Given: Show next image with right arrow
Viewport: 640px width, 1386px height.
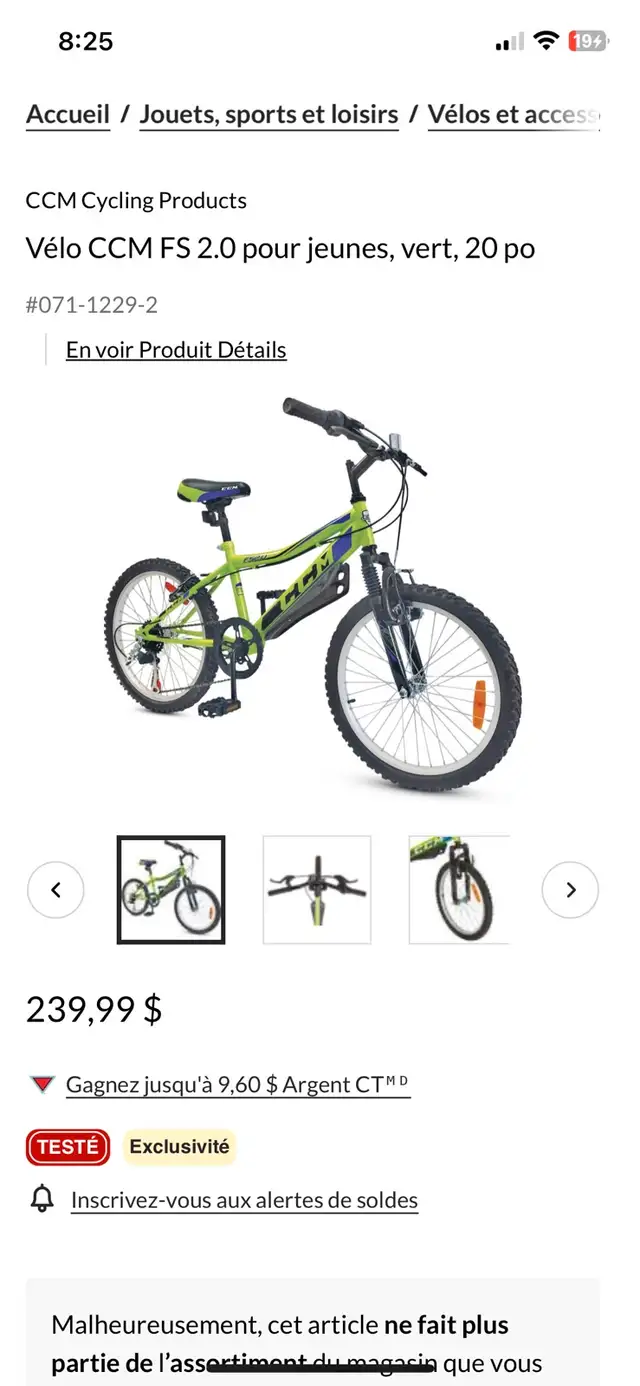Looking at the screenshot, I should click(x=570, y=890).
